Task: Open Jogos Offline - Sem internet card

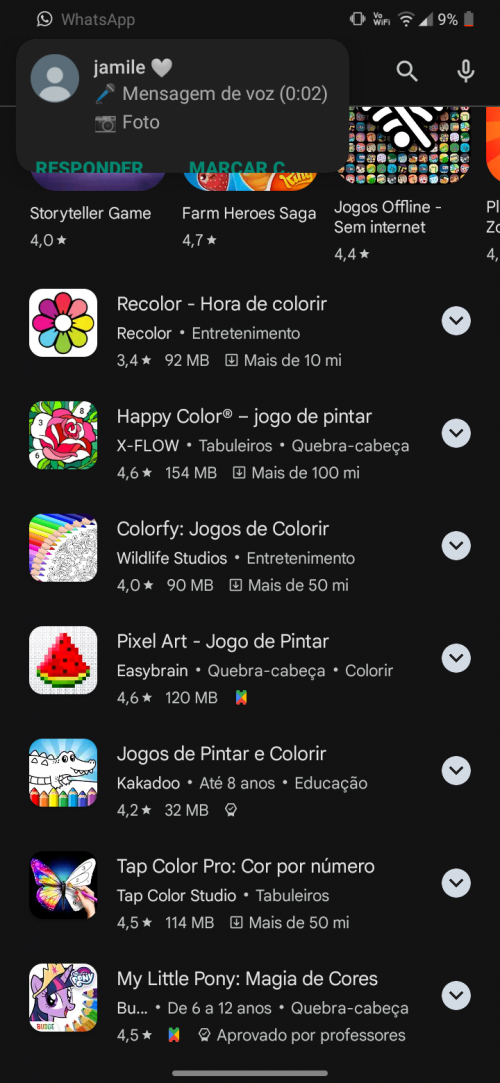Action: (x=402, y=185)
